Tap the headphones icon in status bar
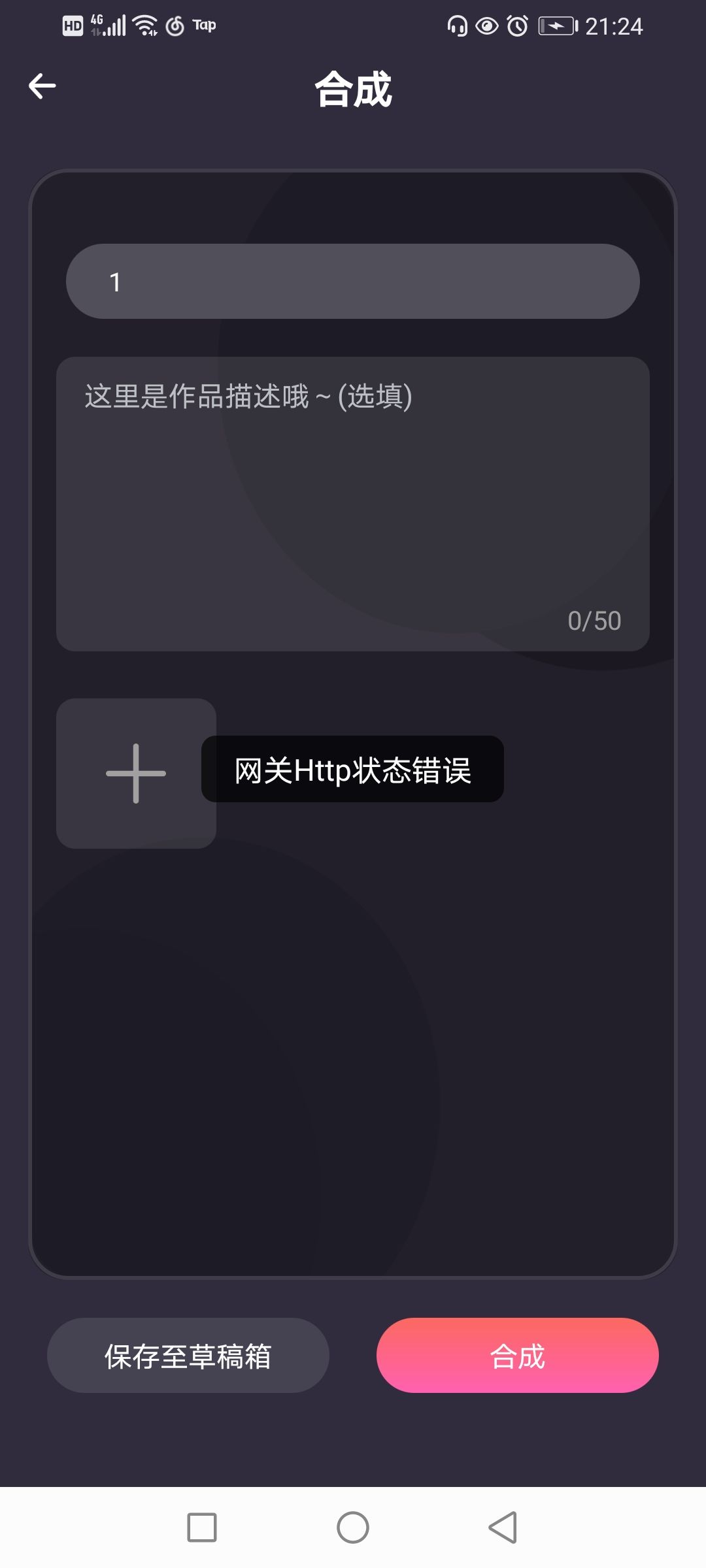The image size is (706, 1568). [458, 25]
